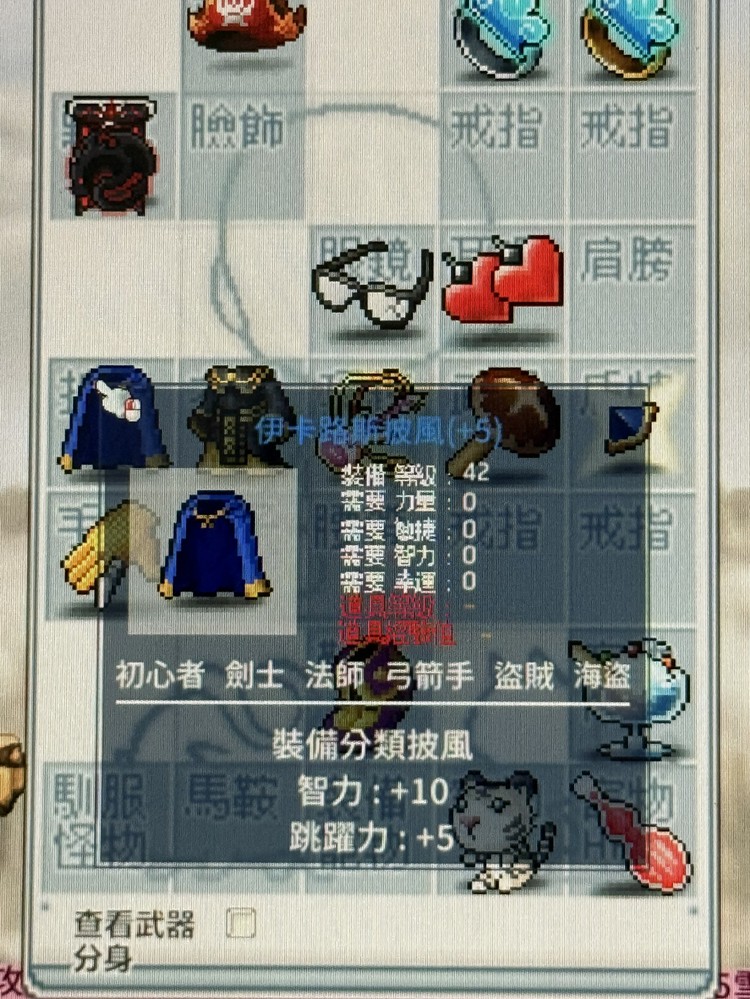Tap the empty 肩膀 slot
Viewport: 750px width, 999px height.
coord(630,260)
